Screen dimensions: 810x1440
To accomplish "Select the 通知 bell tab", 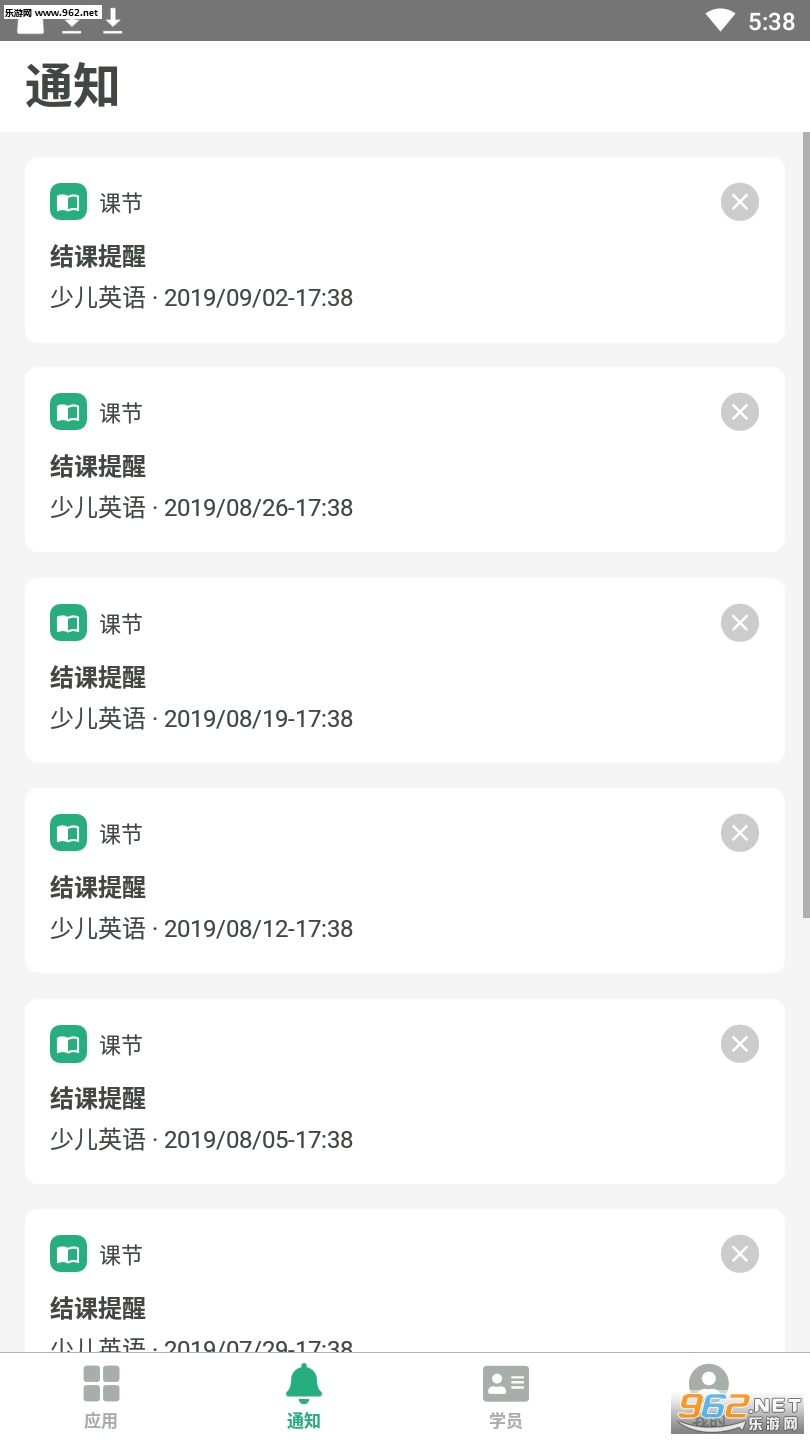I will pyautogui.click(x=304, y=1396).
